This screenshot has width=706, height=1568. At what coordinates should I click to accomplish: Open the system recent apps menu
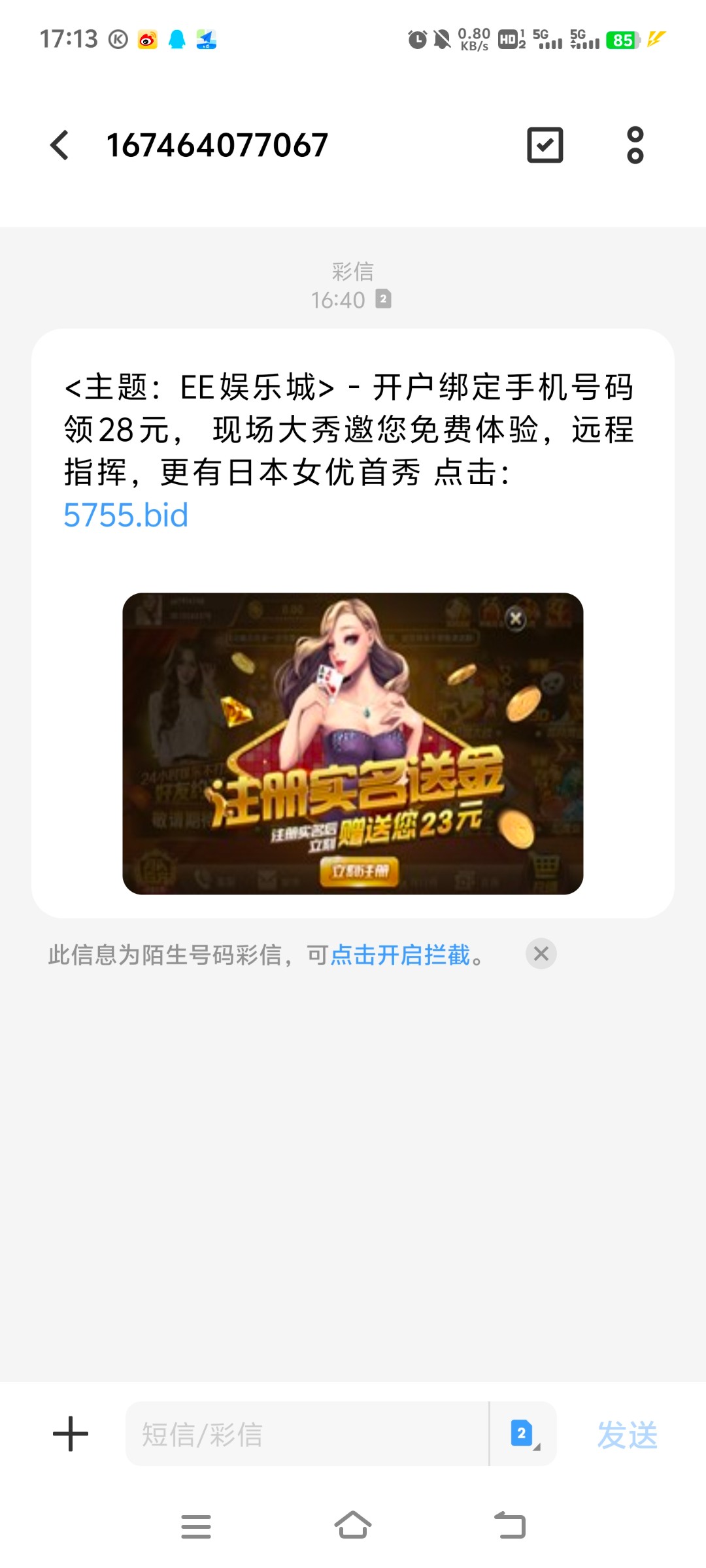(x=196, y=1526)
